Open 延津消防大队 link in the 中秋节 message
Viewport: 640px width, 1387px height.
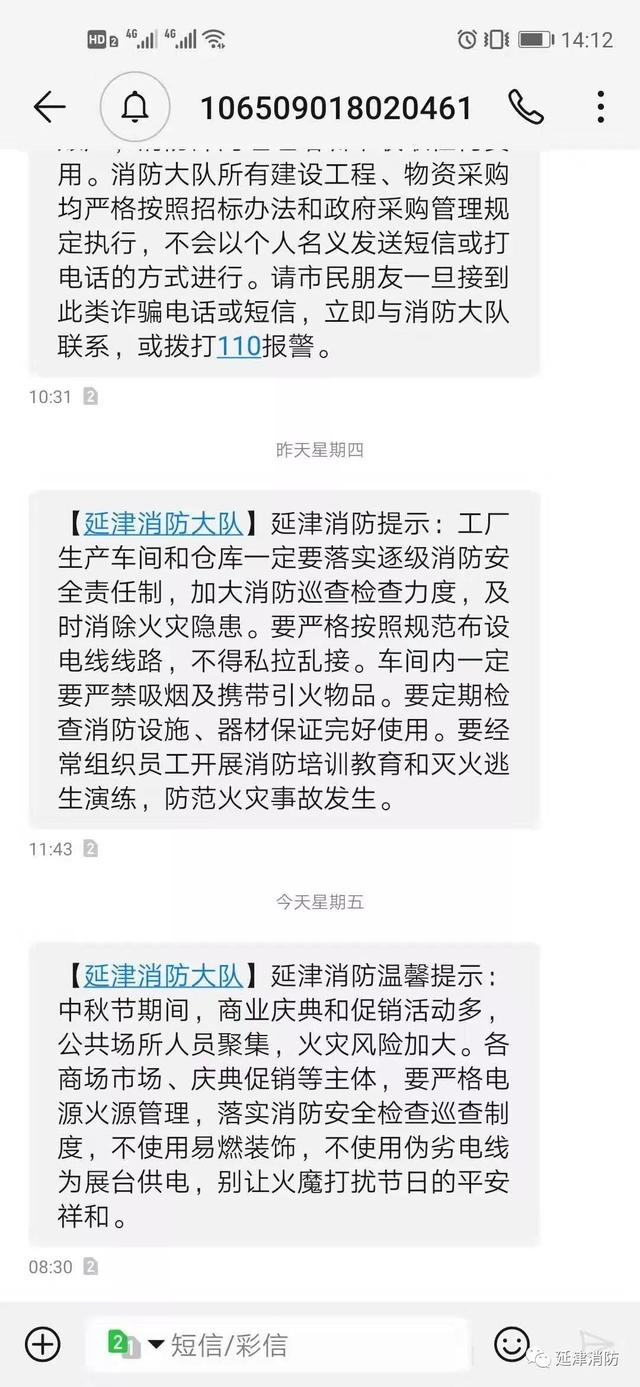click(161, 975)
